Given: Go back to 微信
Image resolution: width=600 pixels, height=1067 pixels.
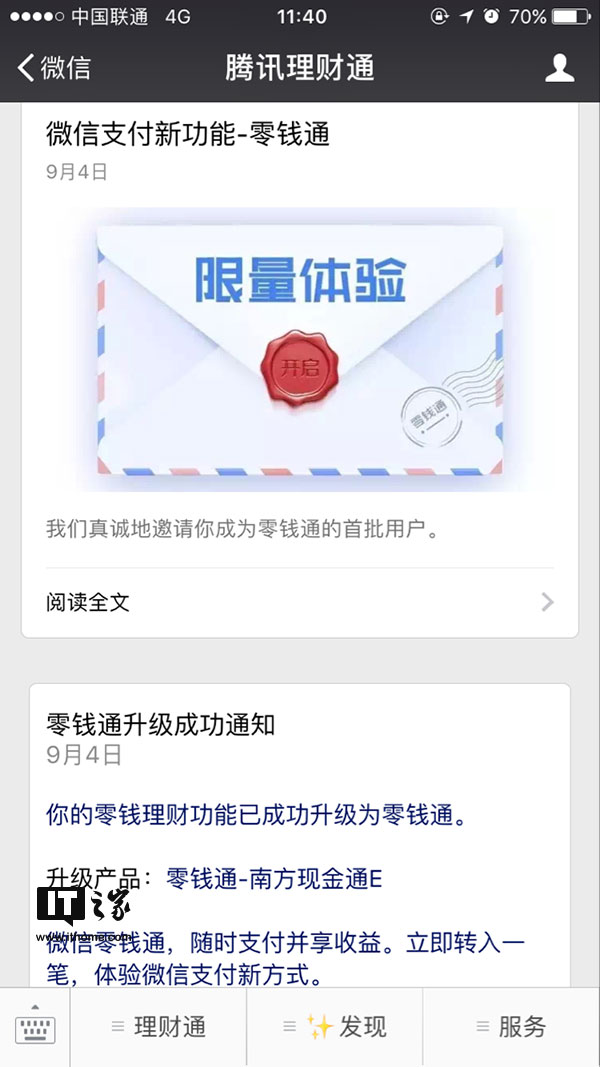Looking at the screenshot, I should coord(54,68).
